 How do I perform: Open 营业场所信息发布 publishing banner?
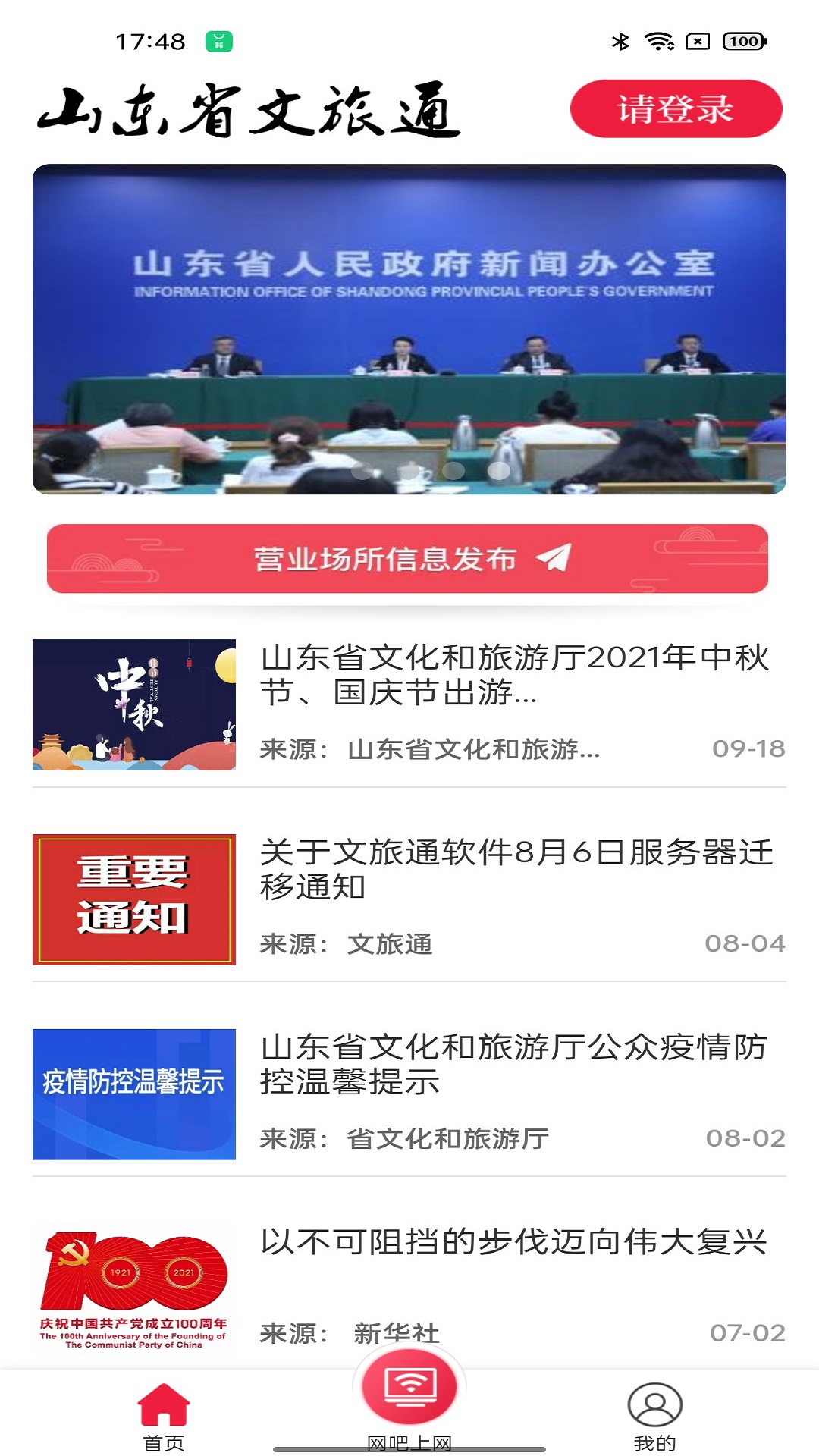click(409, 559)
